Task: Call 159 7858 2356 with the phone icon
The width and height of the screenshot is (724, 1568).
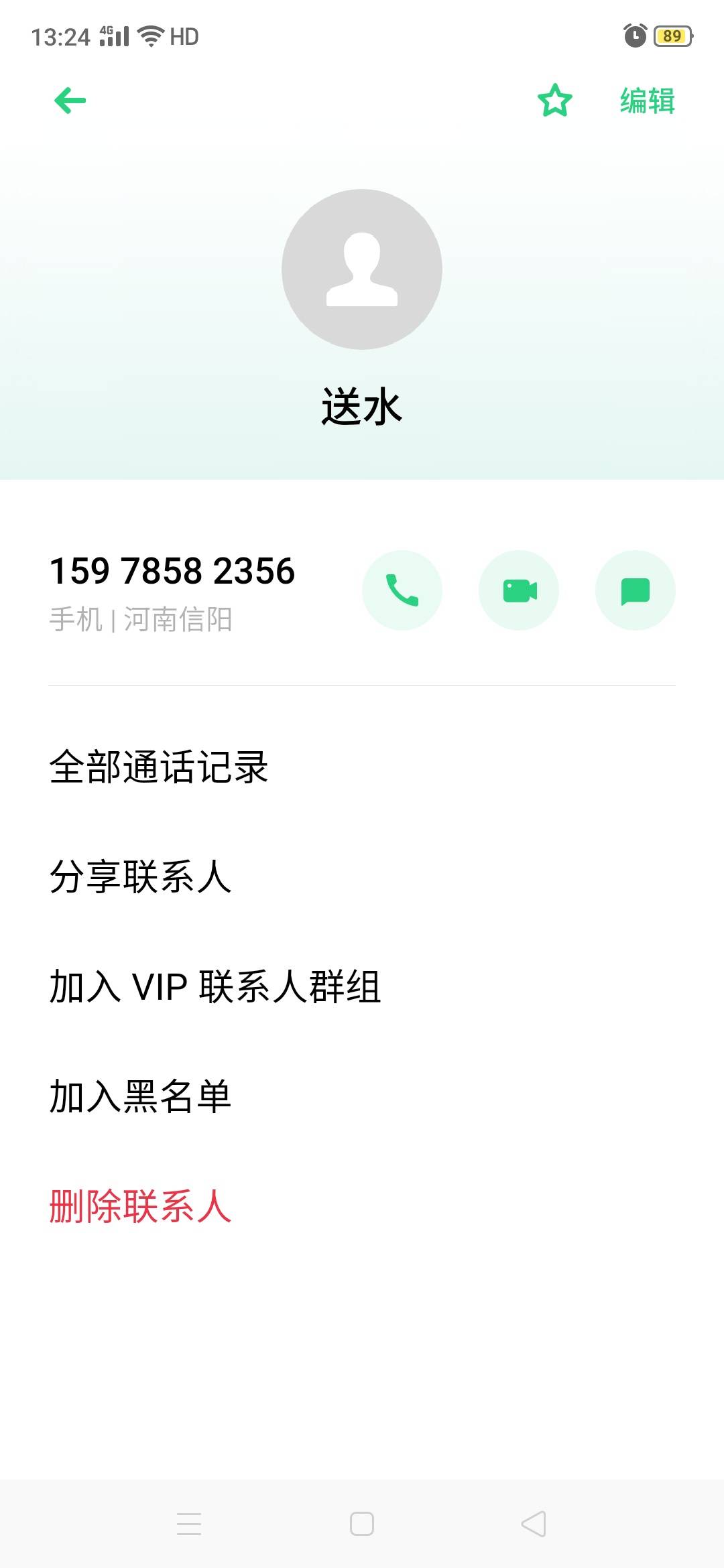Action: (x=402, y=590)
